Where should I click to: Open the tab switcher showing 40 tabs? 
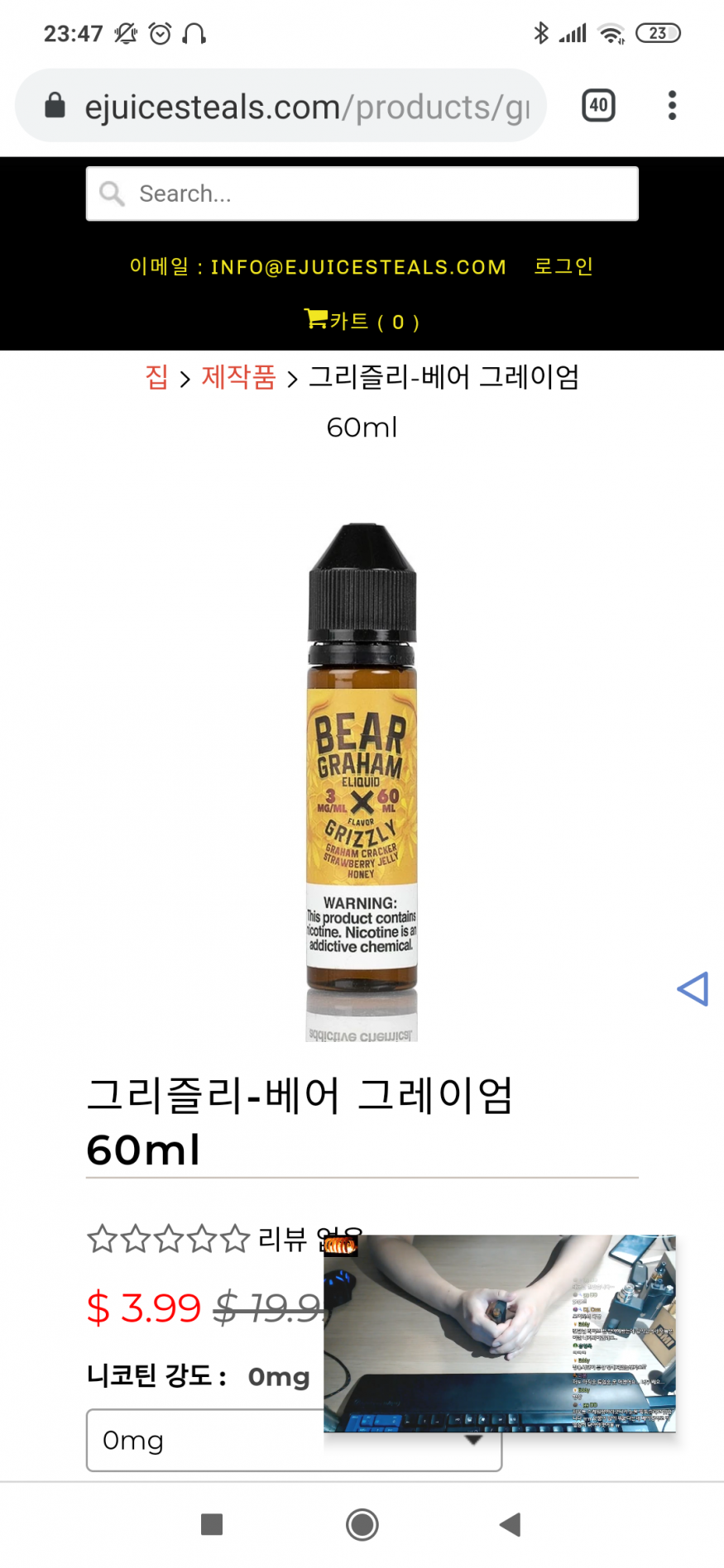(598, 106)
